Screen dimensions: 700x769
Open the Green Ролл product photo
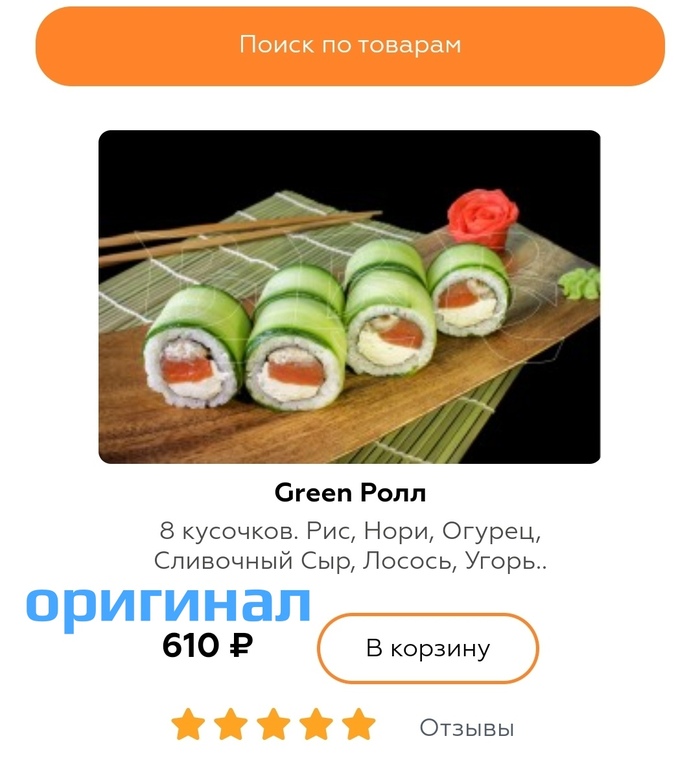pos(350,297)
